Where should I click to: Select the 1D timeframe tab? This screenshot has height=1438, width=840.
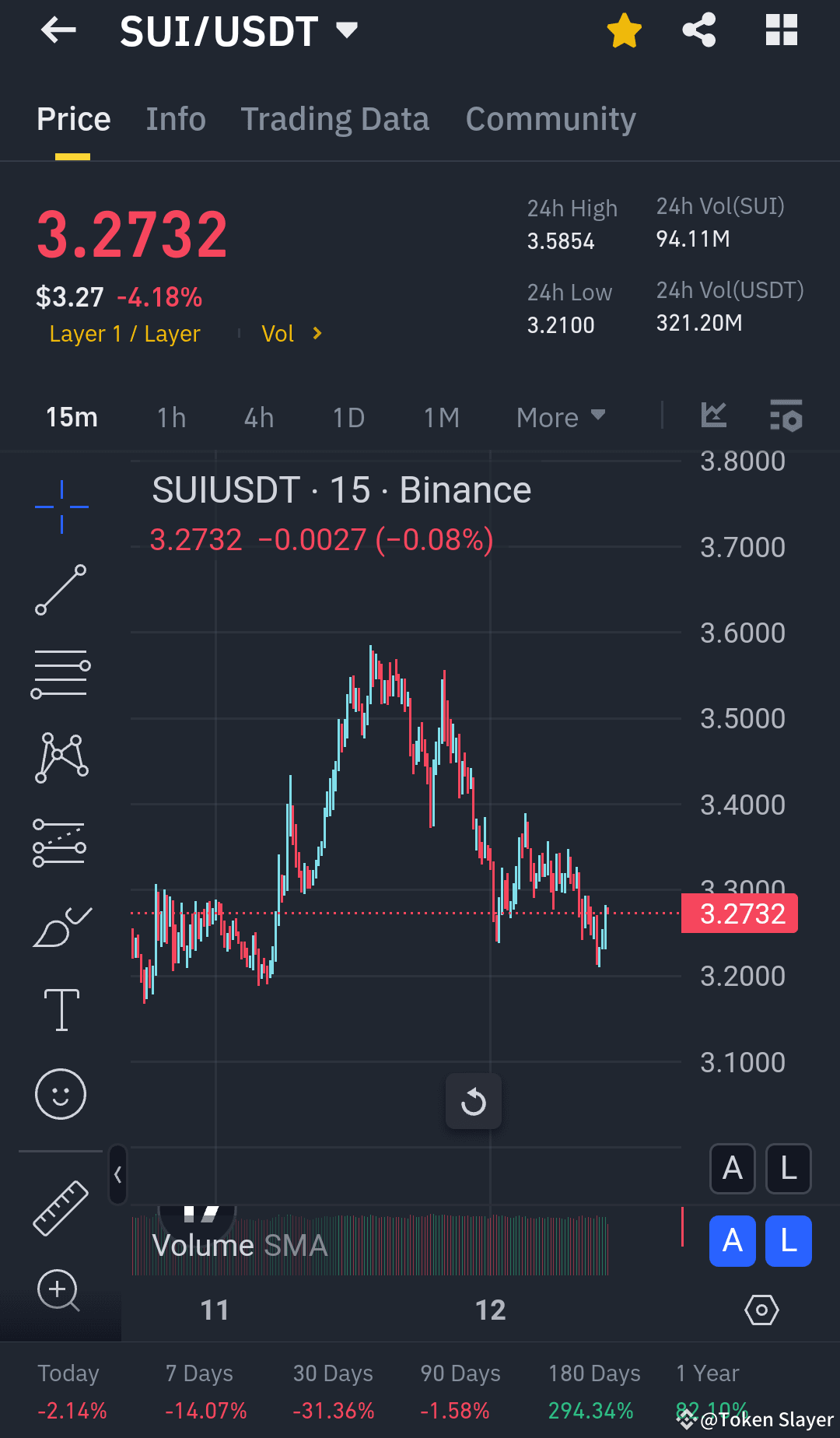point(348,417)
